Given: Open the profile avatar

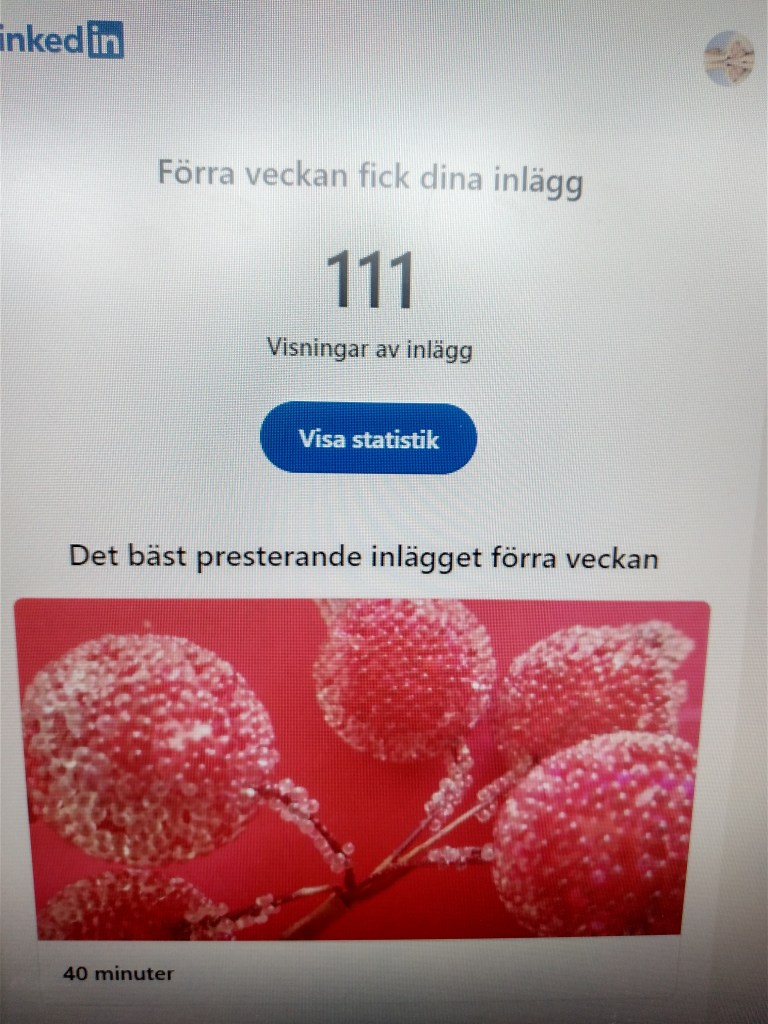Looking at the screenshot, I should [728, 58].
